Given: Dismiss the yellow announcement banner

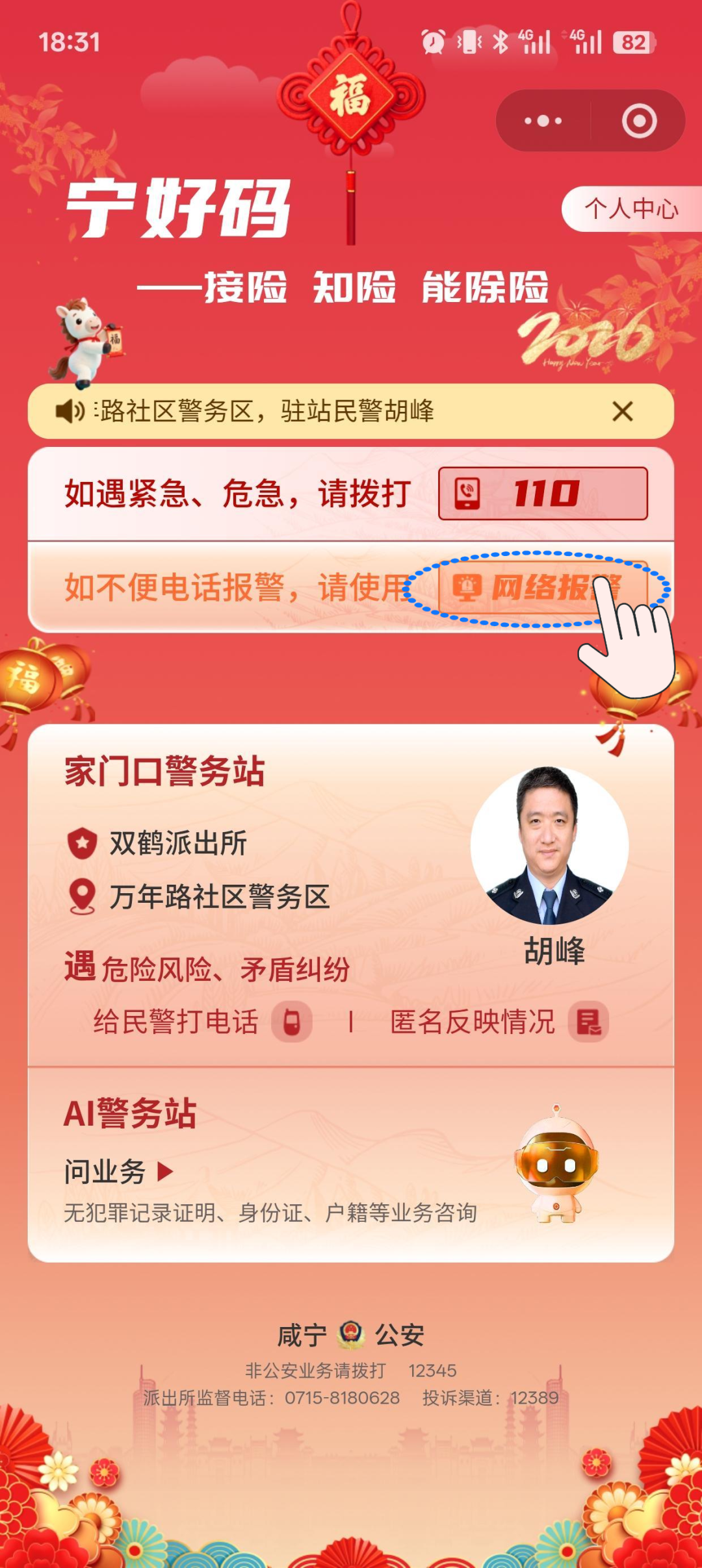Looking at the screenshot, I should pos(622,411).
